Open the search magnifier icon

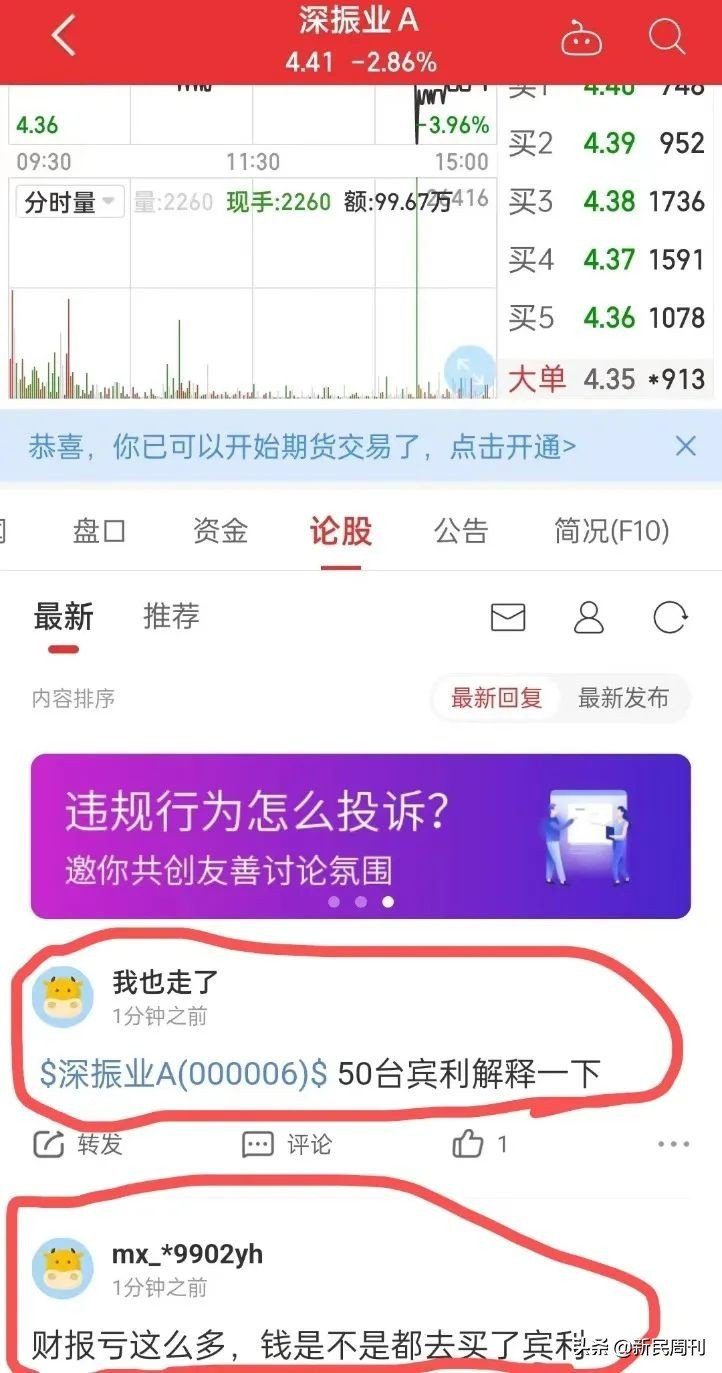tap(666, 38)
